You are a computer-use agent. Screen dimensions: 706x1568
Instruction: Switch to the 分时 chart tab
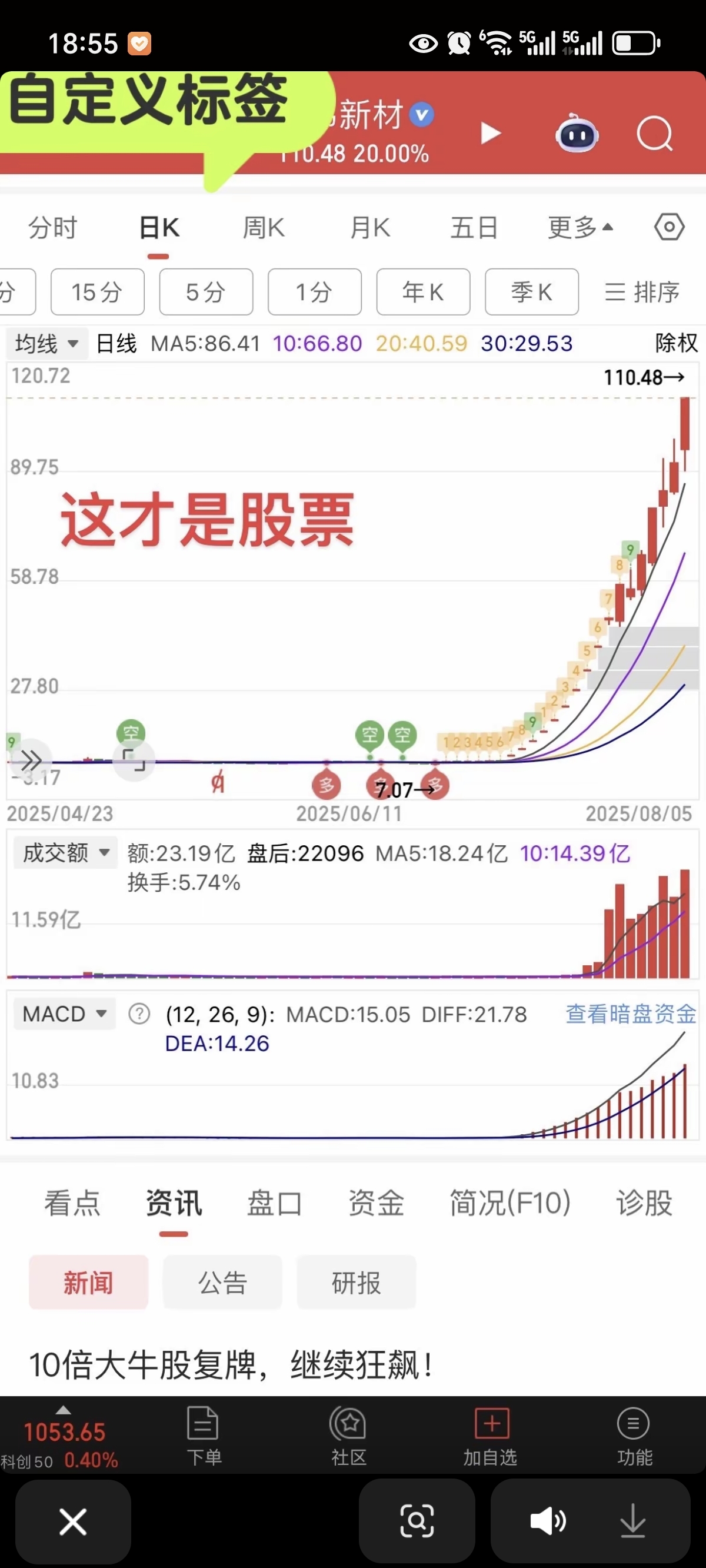pos(53,228)
